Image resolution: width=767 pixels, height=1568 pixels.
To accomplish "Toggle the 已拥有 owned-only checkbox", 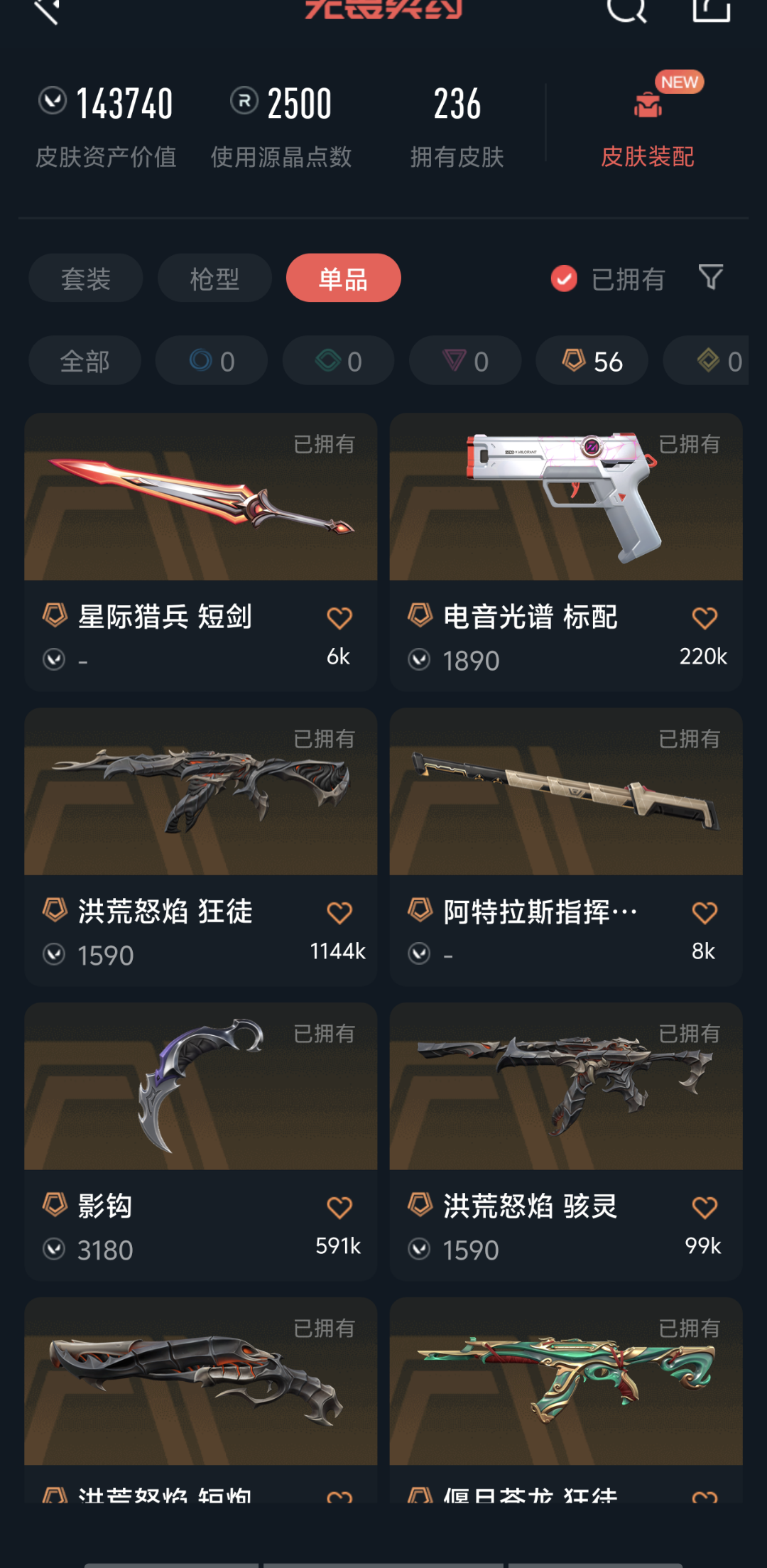I will point(564,279).
